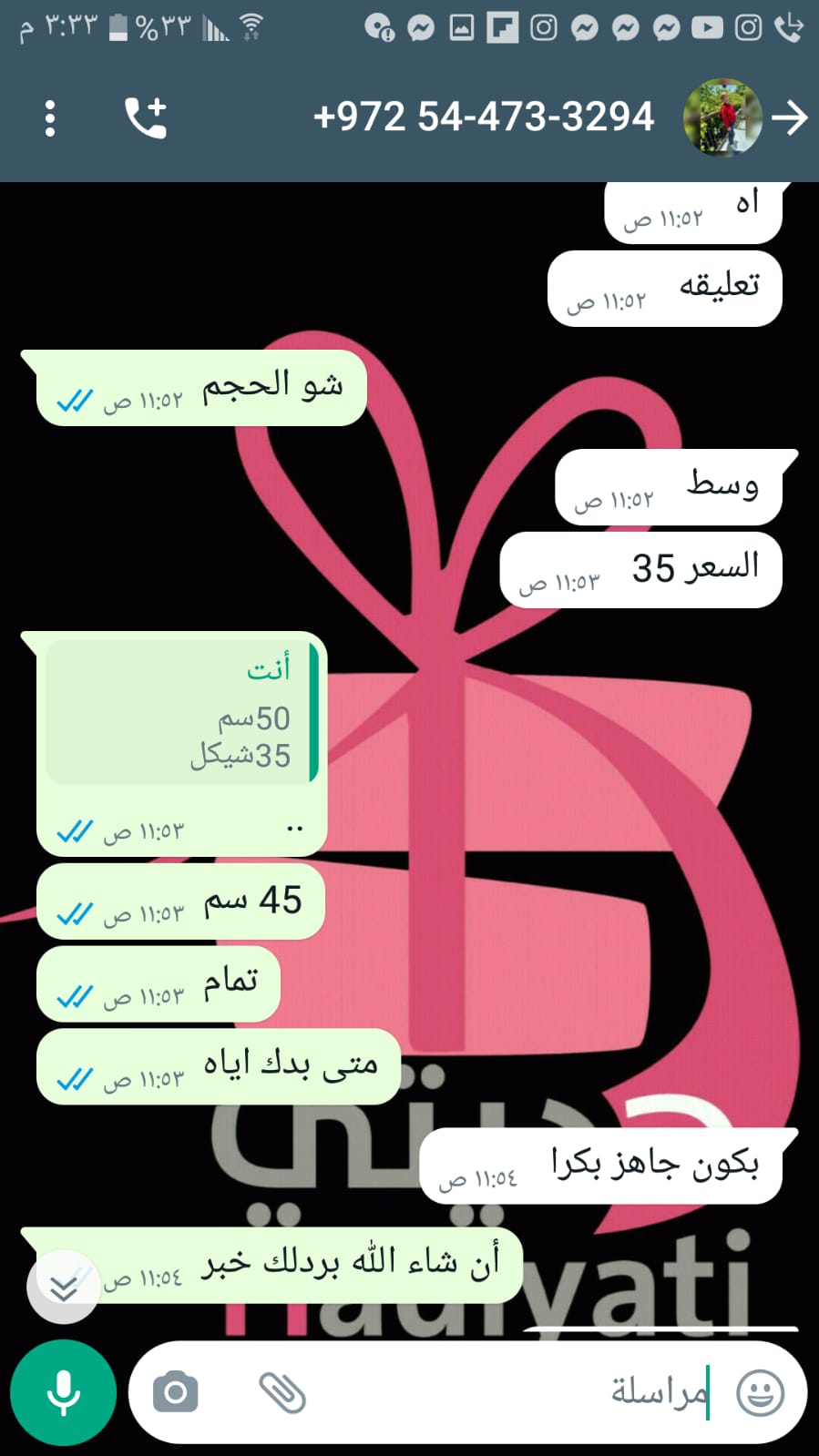Go back using the header arrow
The image size is (819, 1456).
point(789,117)
